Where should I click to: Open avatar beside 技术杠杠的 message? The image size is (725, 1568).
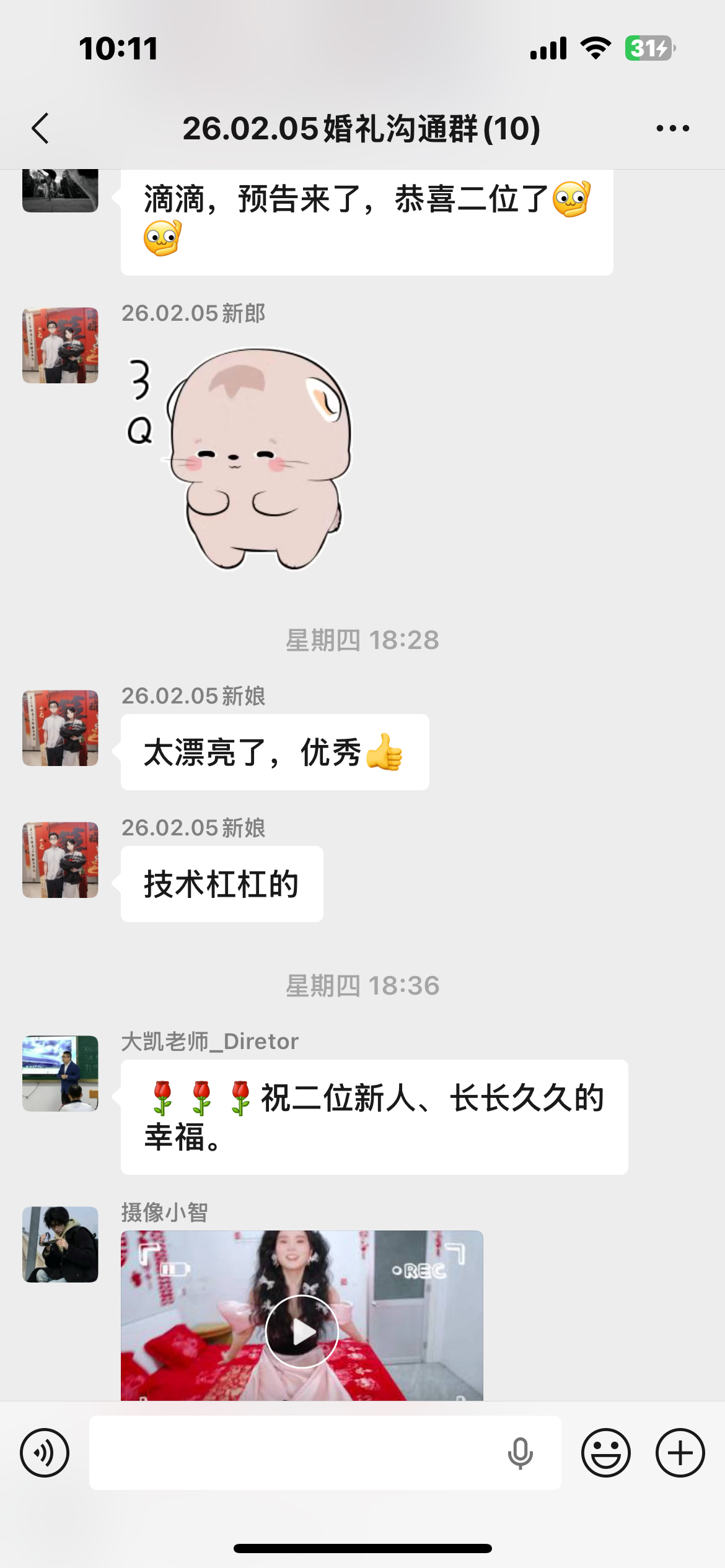pyautogui.click(x=60, y=860)
